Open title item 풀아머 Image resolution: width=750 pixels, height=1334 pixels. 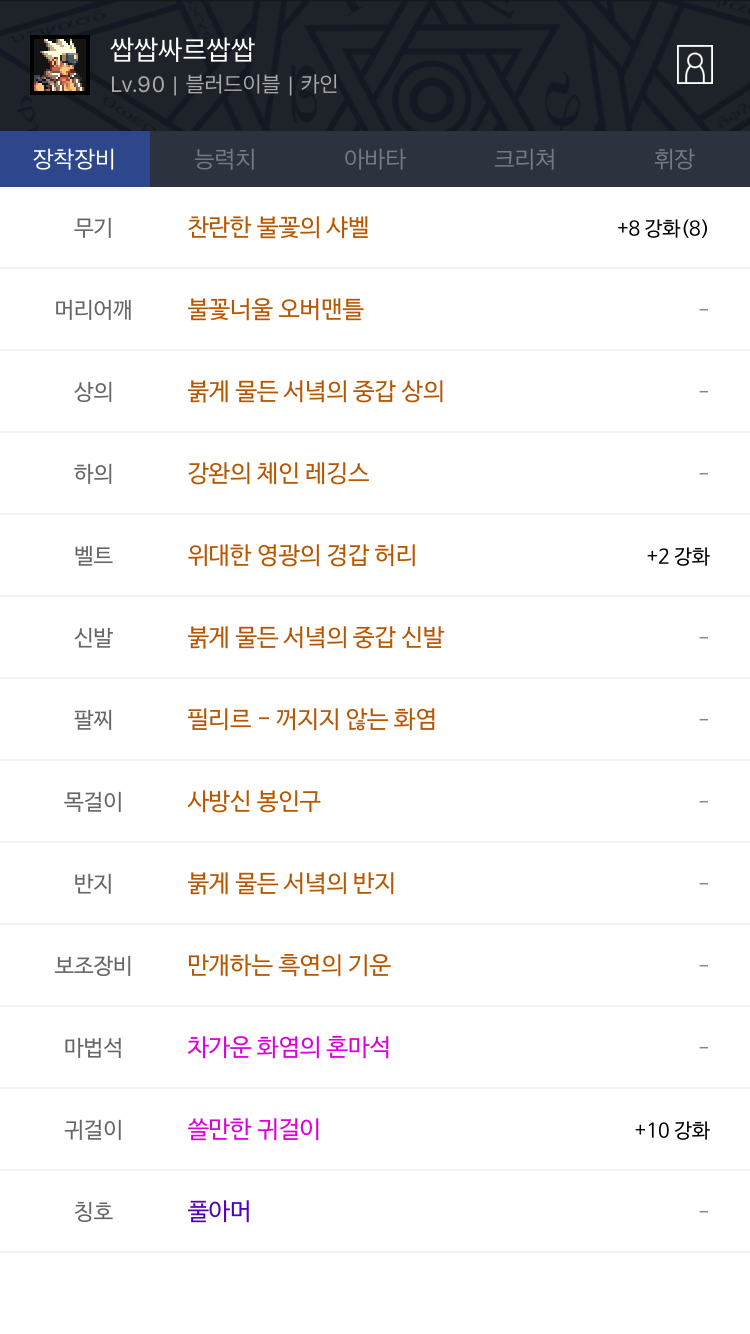pos(219,1211)
